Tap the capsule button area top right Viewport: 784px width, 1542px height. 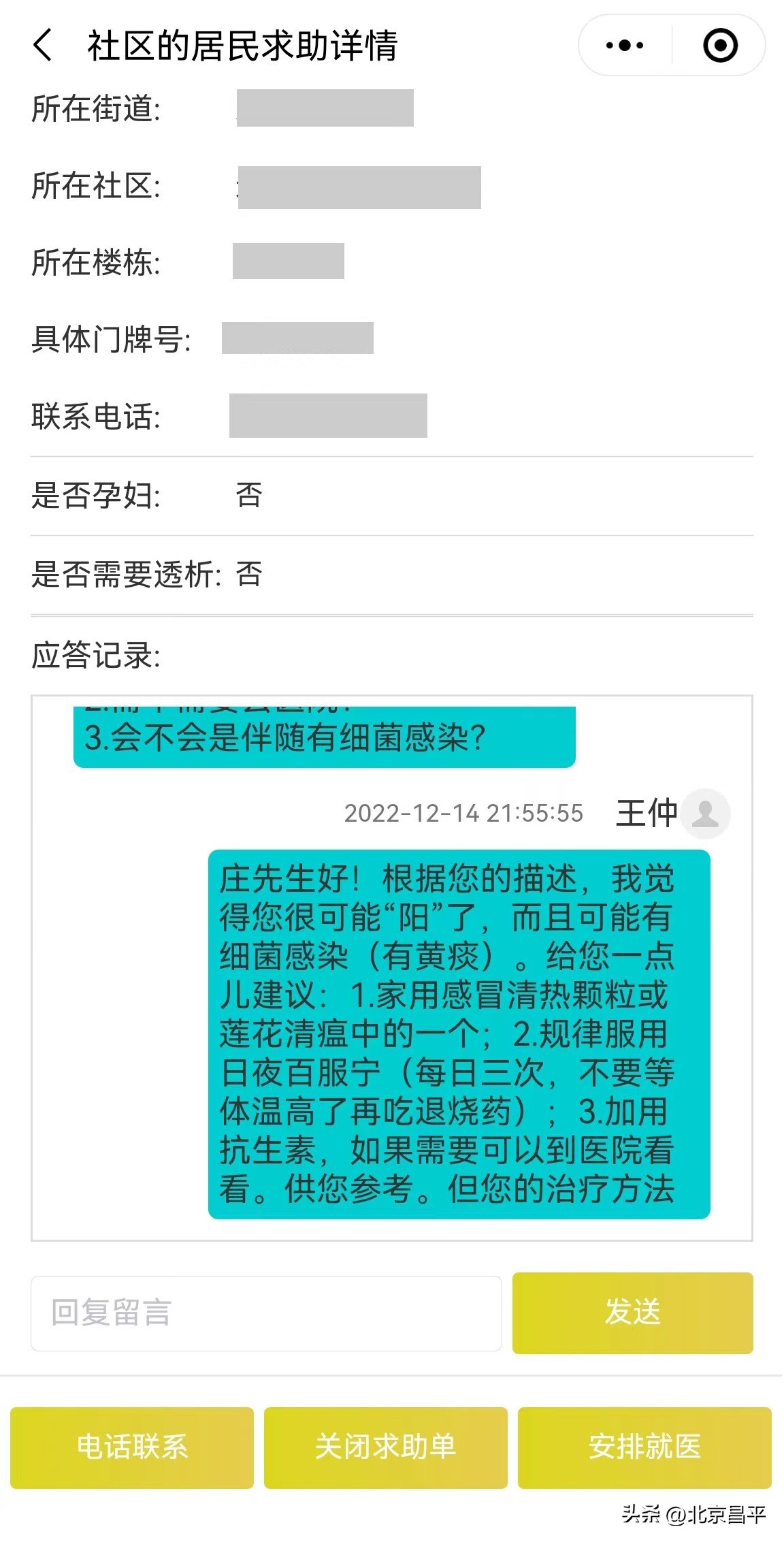(x=670, y=45)
